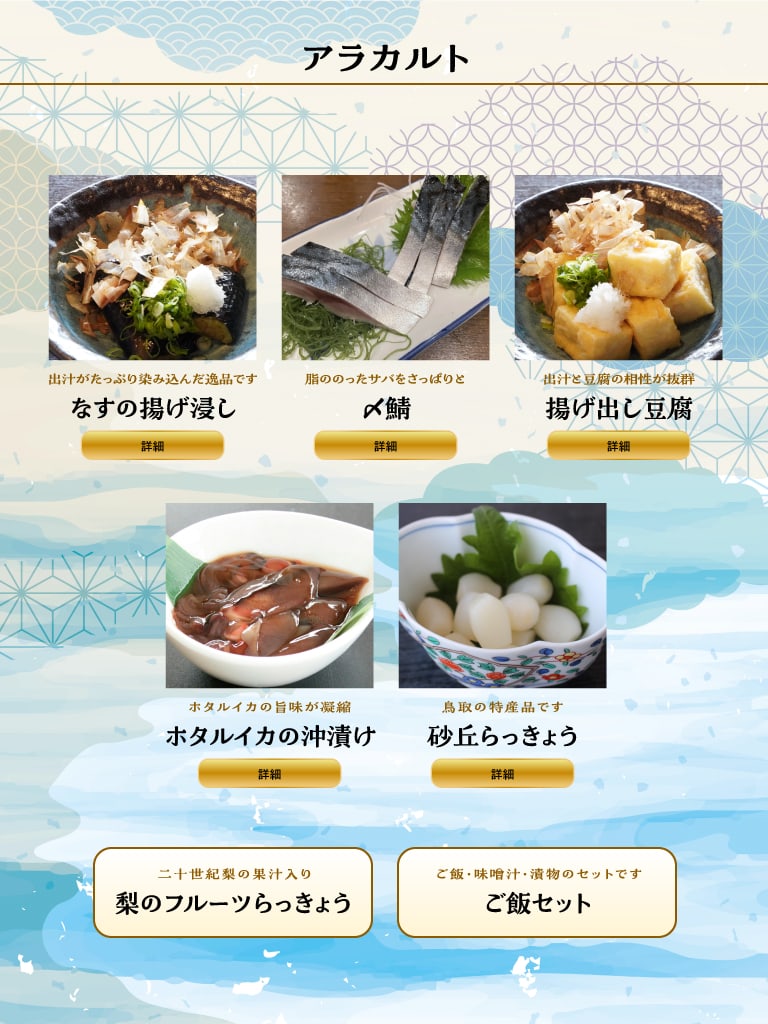Tap the なすの揚げ浸し photo
This screenshot has height=1024, width=768.
coord(152,267)
